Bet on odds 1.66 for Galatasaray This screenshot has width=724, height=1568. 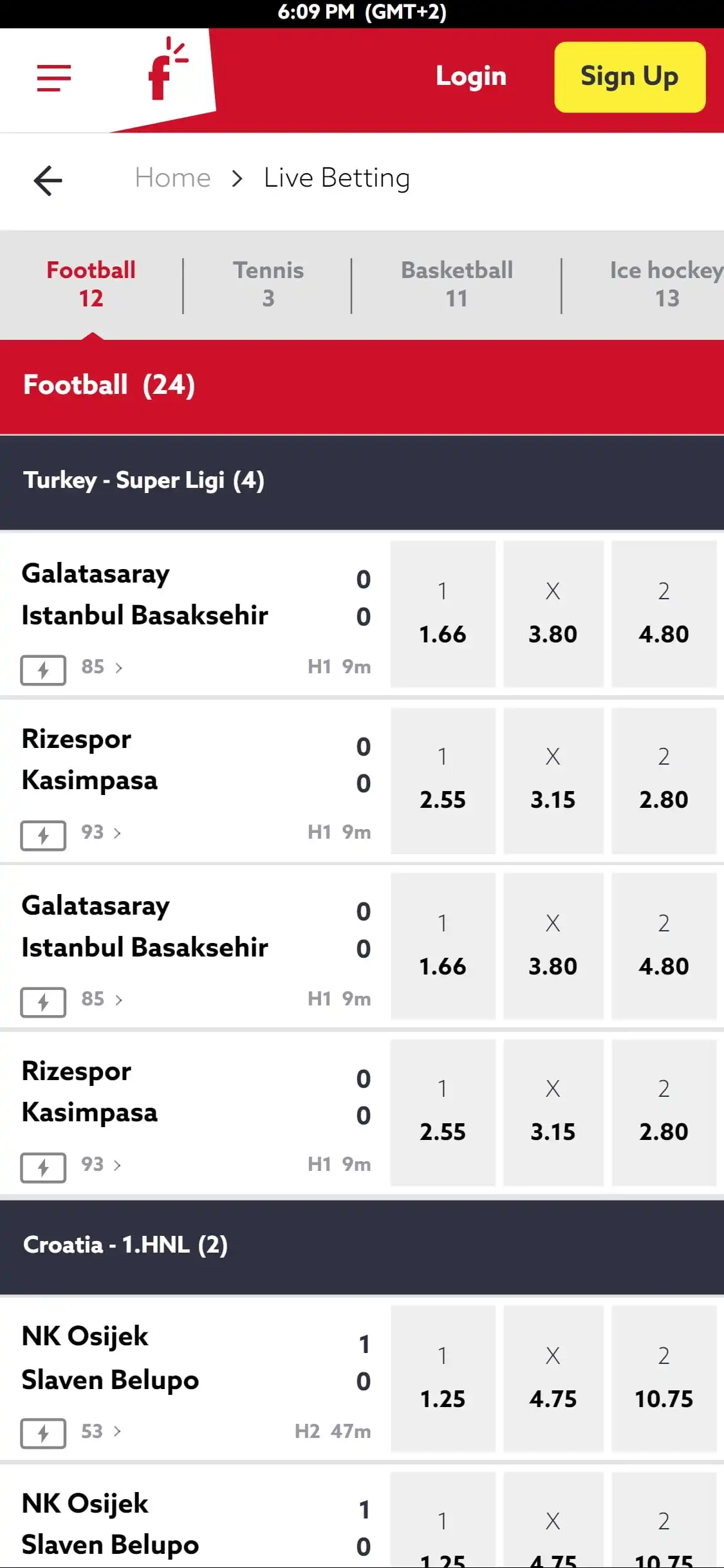point(443,614)
